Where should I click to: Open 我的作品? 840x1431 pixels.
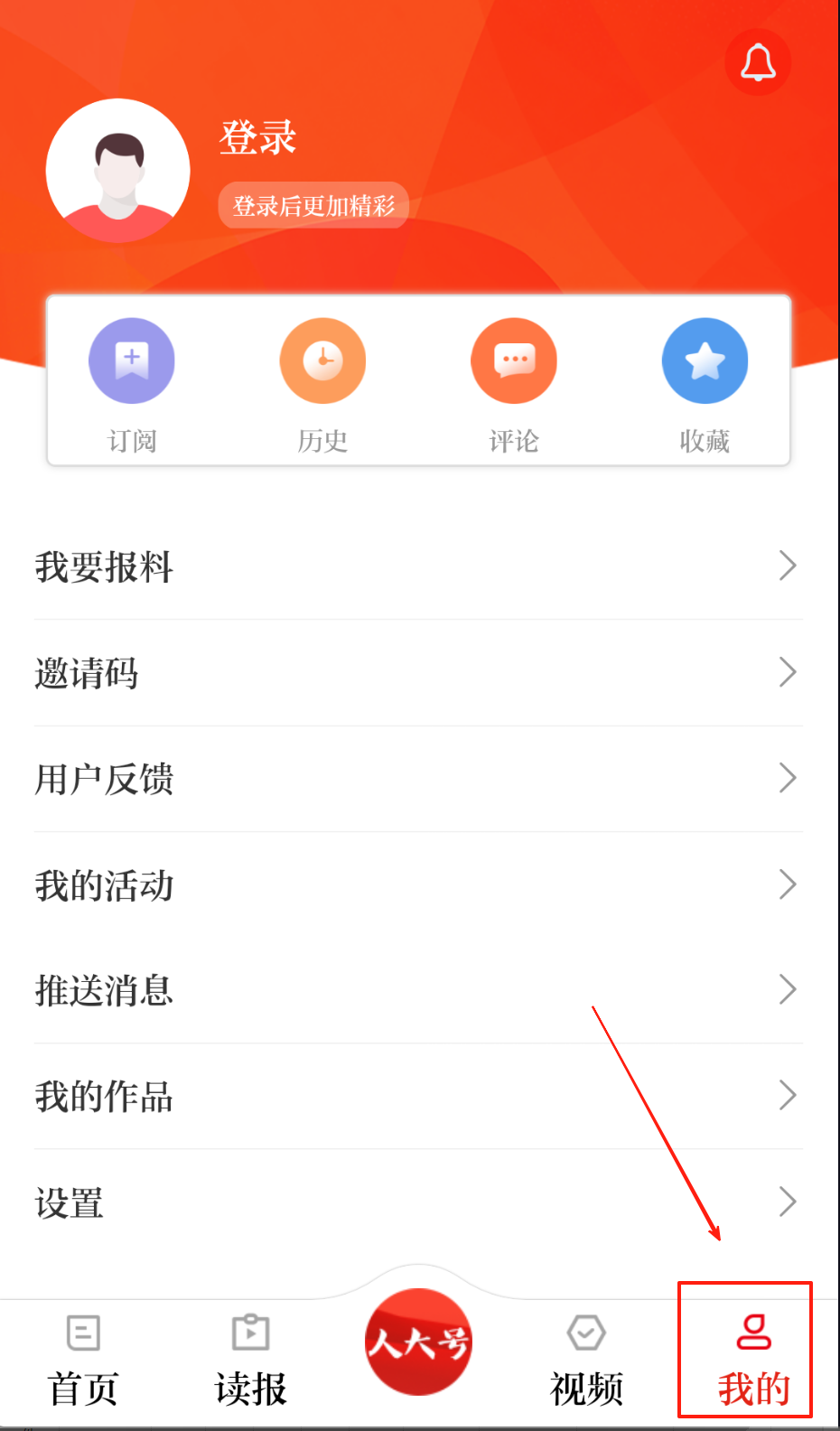[417, 1097]
